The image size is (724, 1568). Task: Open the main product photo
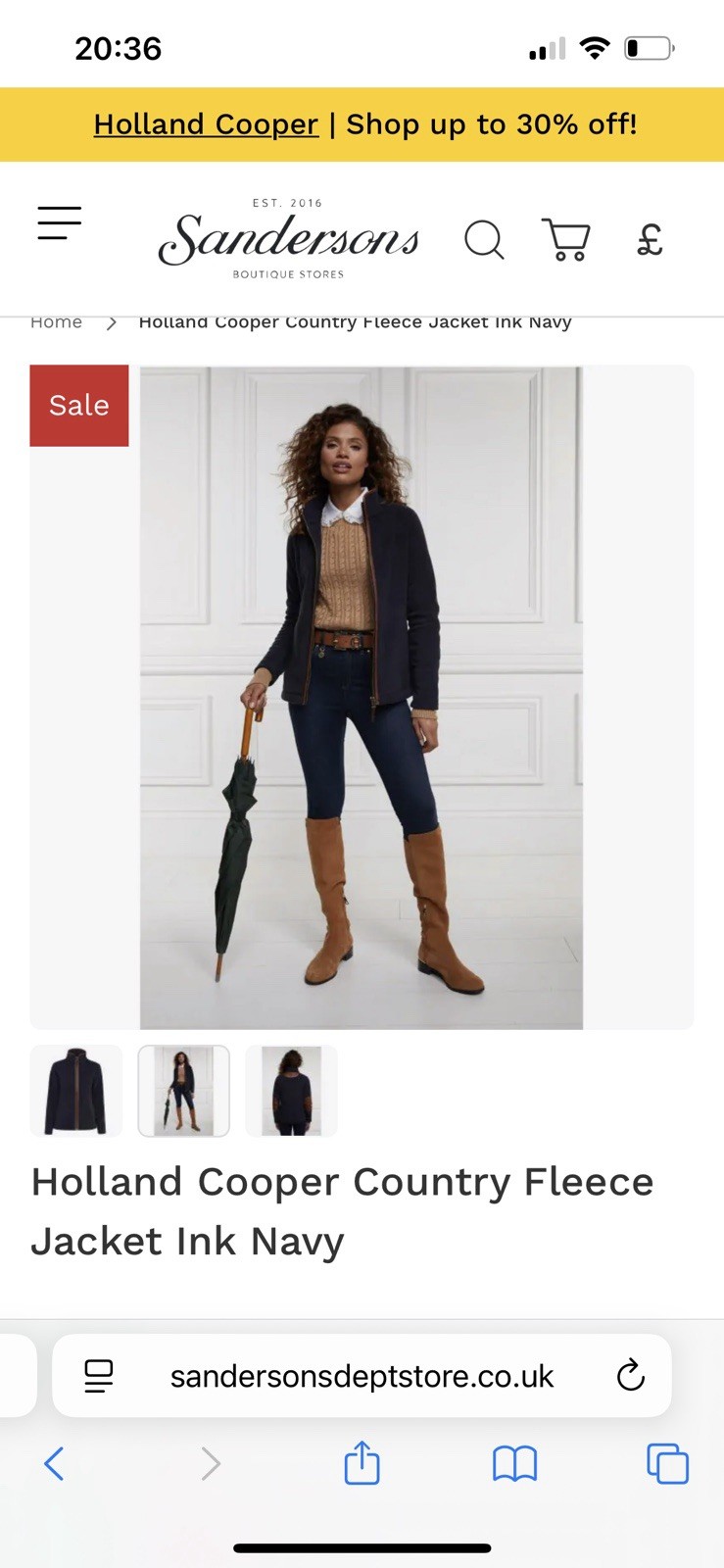click(362, 697)
